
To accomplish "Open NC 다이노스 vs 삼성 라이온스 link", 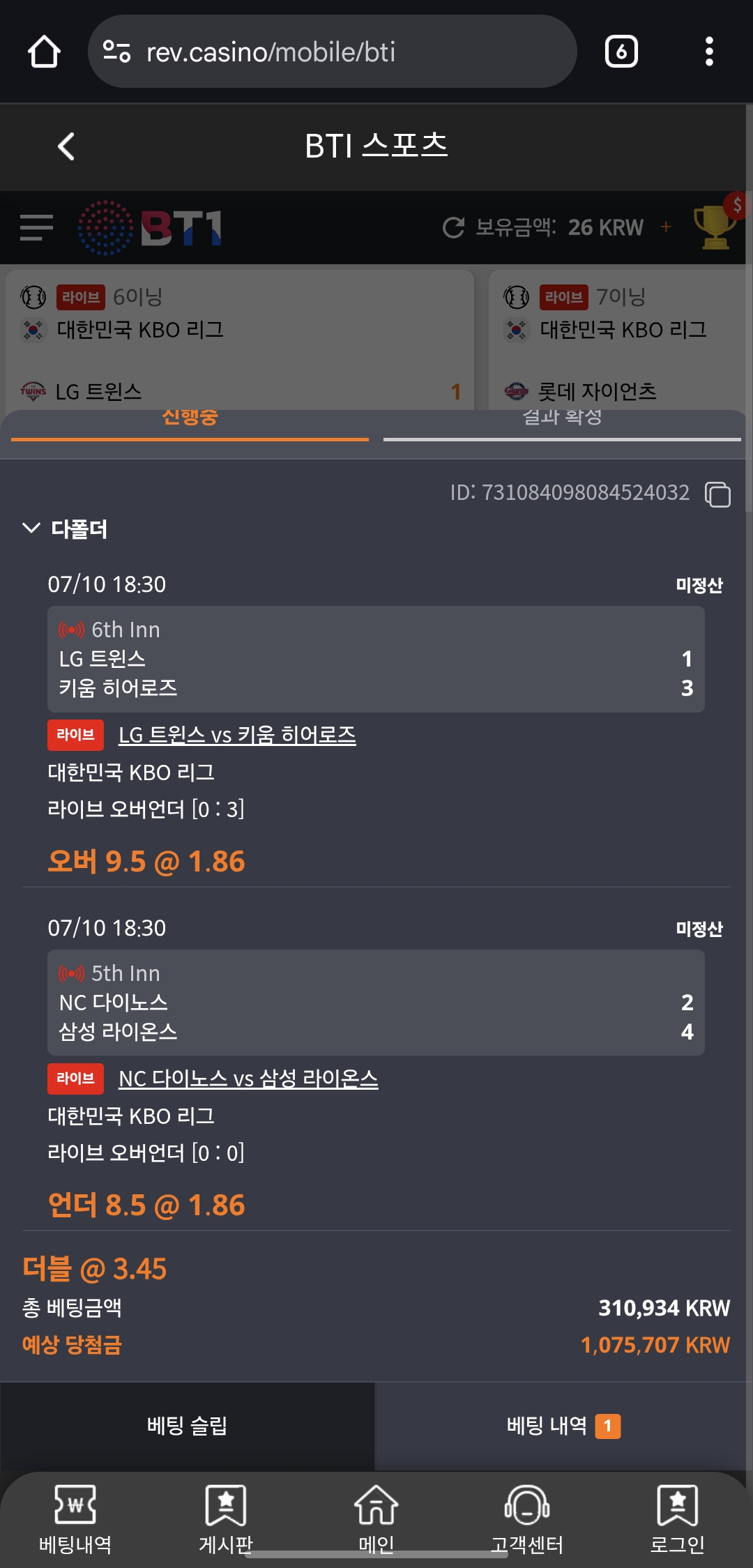I will (x=248, y=1079).
